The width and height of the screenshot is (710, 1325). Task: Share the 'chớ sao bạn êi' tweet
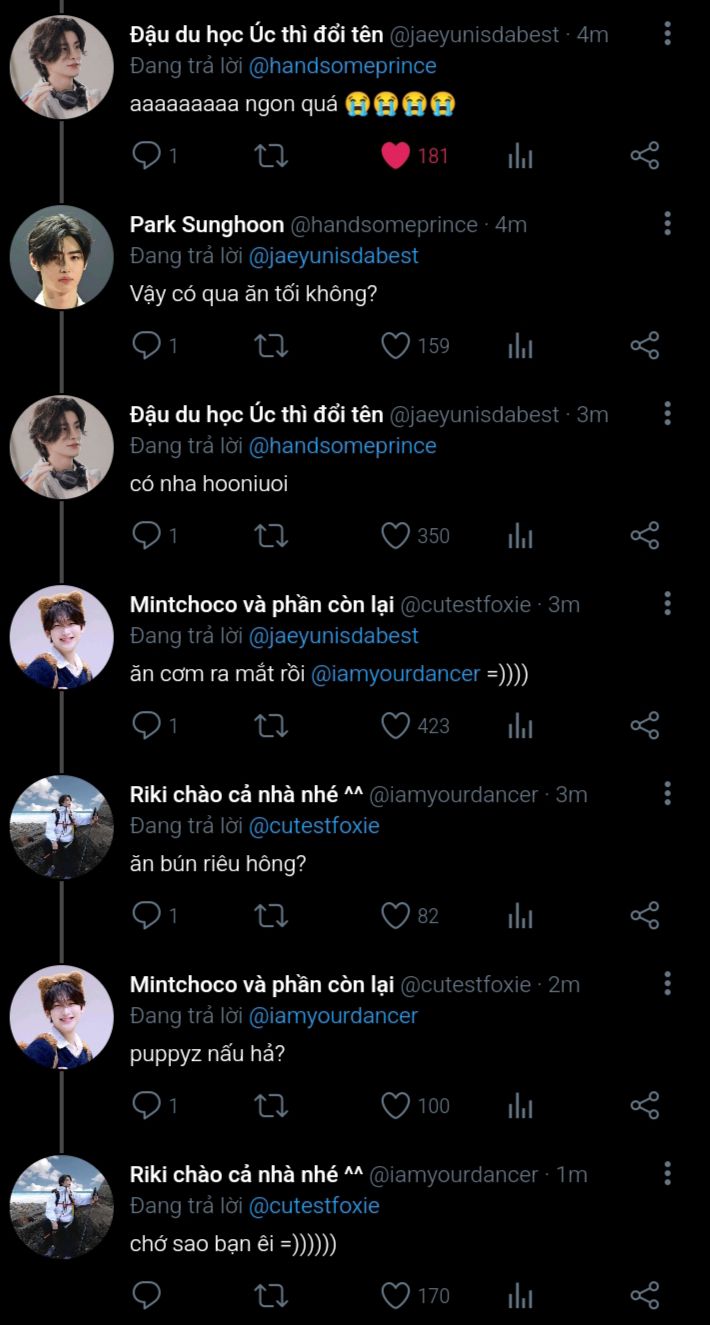point(645,1296)
